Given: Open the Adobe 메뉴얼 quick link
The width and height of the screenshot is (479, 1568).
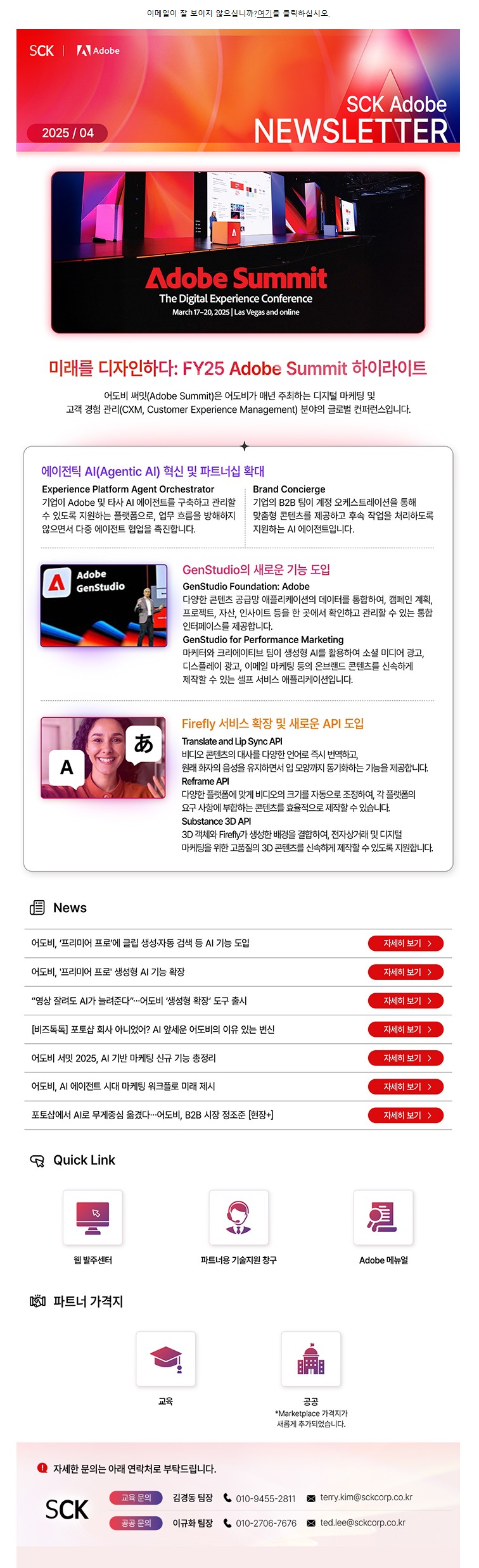Looking at the screenshot, I should [383, 1217].
